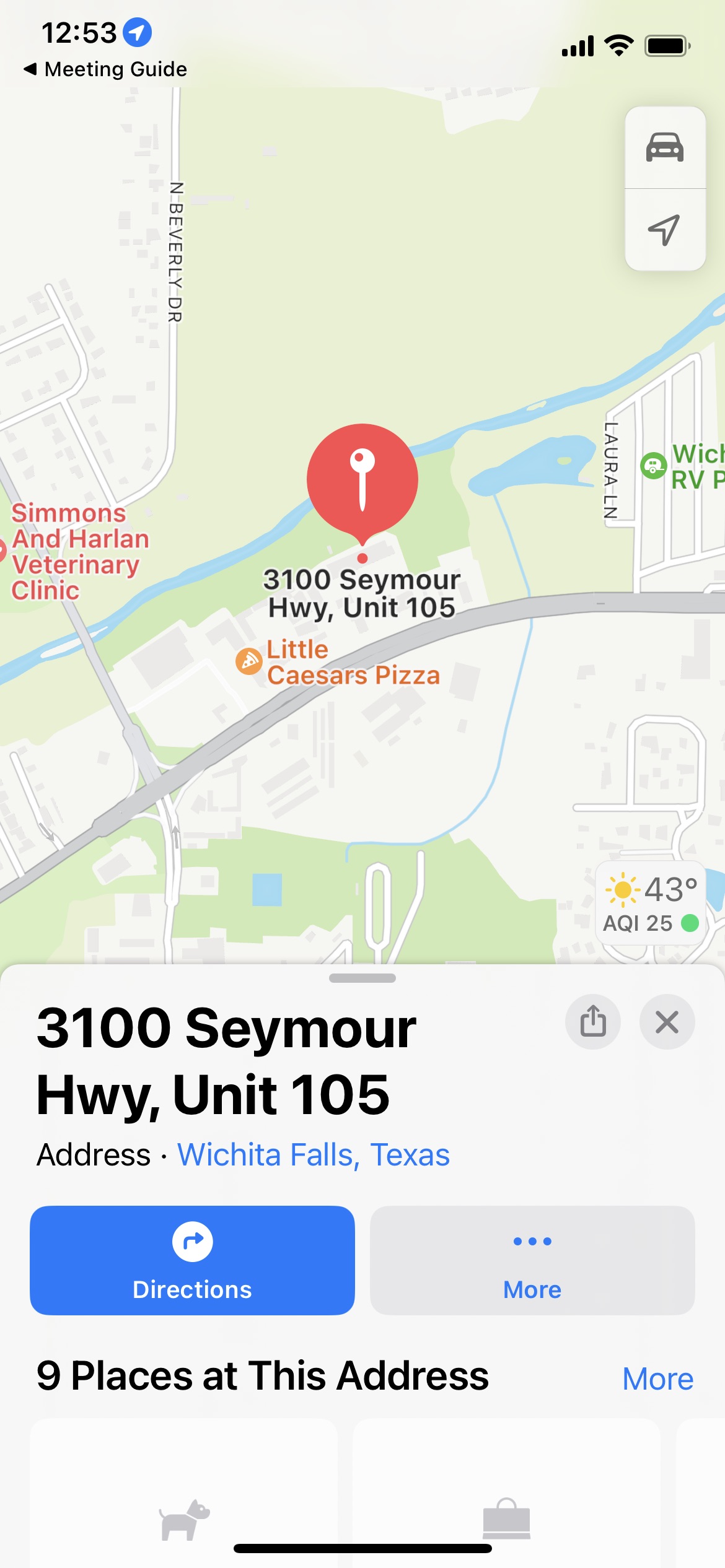Open the driving map mode button
Image resolution: width=725 pixels, height=1568 pixels.
pyautogui.click(x=665, y=148)
